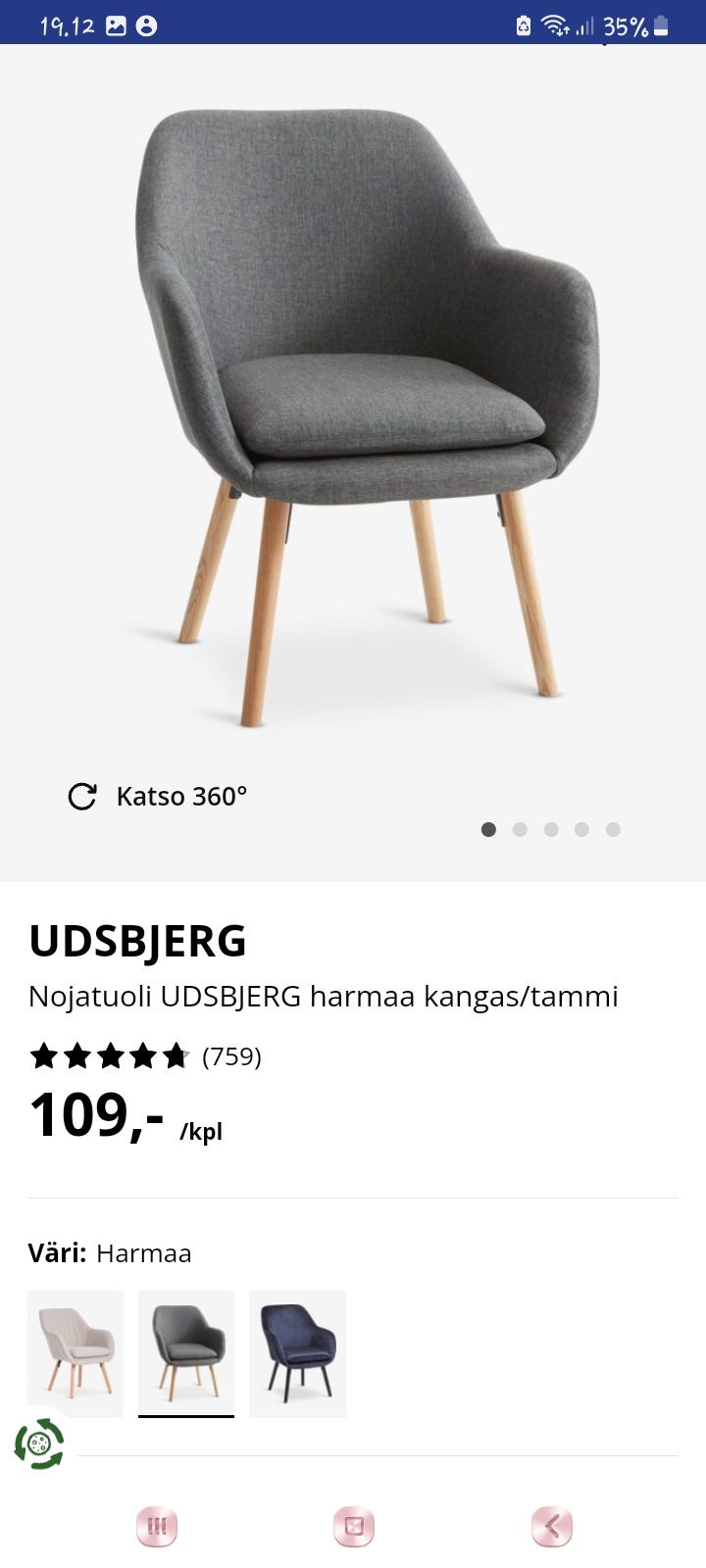The image size is (706, 1568).
Task: Select the grey Harmaa colour swatch
Action: pyautogui.click(x=186, y=1352)
